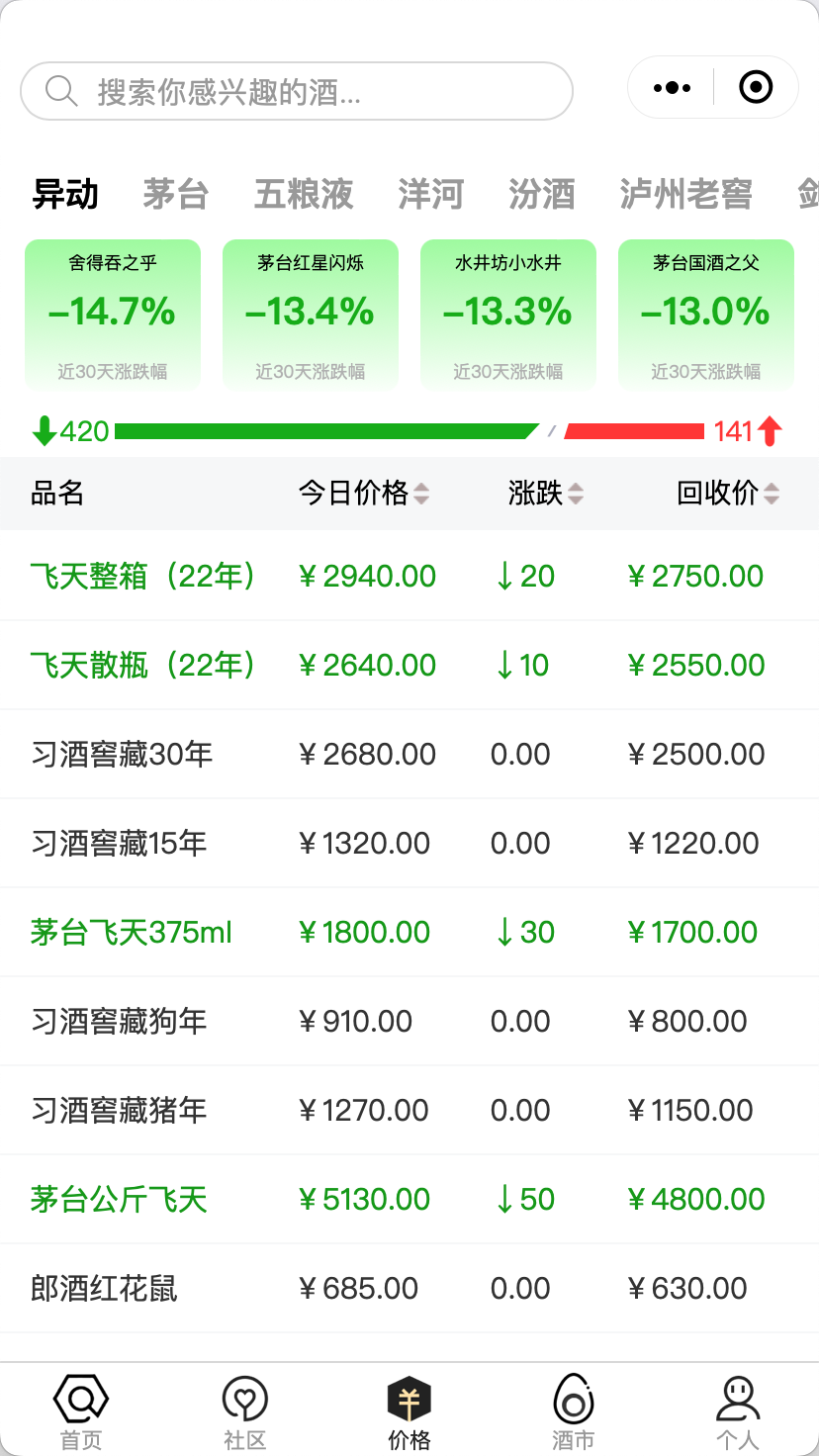Sort the list by 今日价格
819x1456 pixels.
364,493
